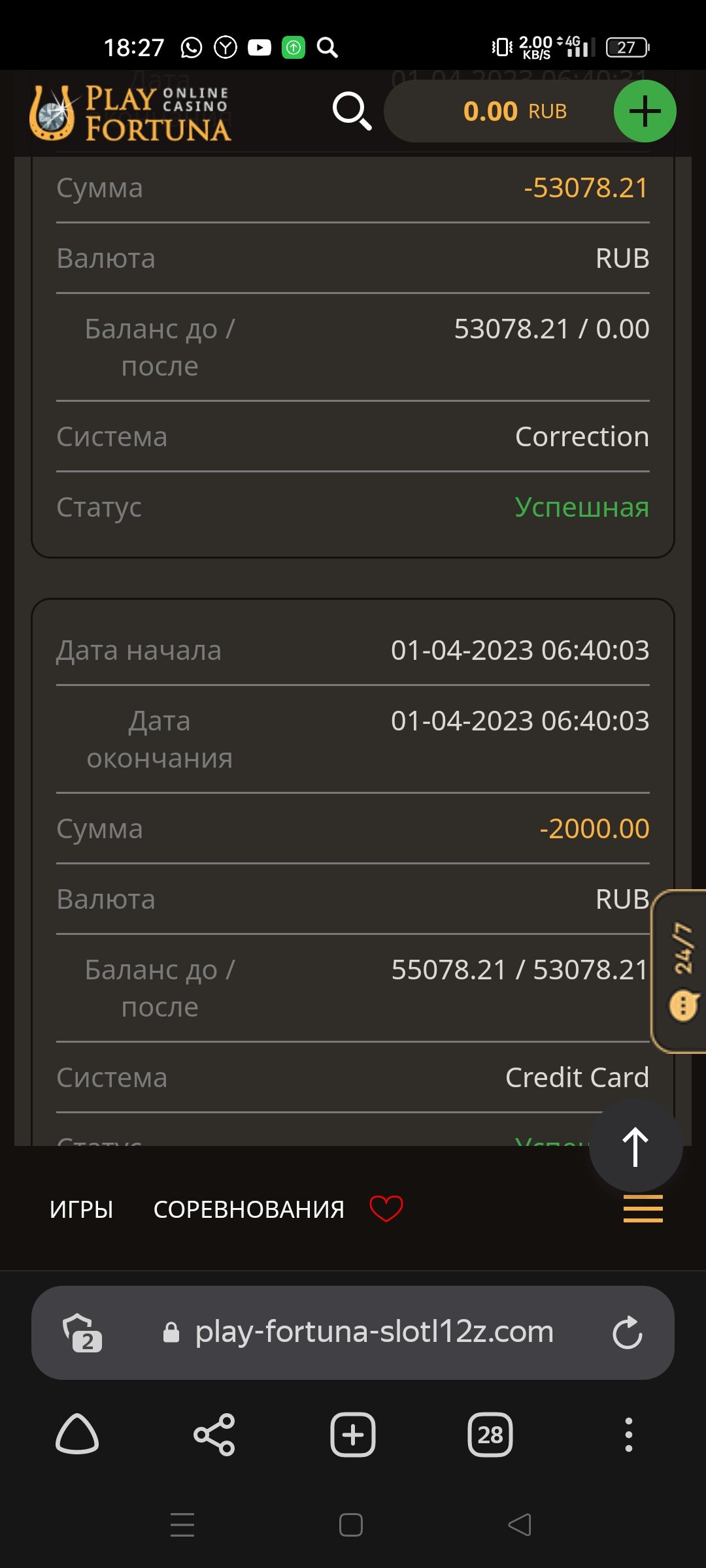Screen dimensions: 706x1568
Task: Add a new browser tab
Action: point(353,1435)
